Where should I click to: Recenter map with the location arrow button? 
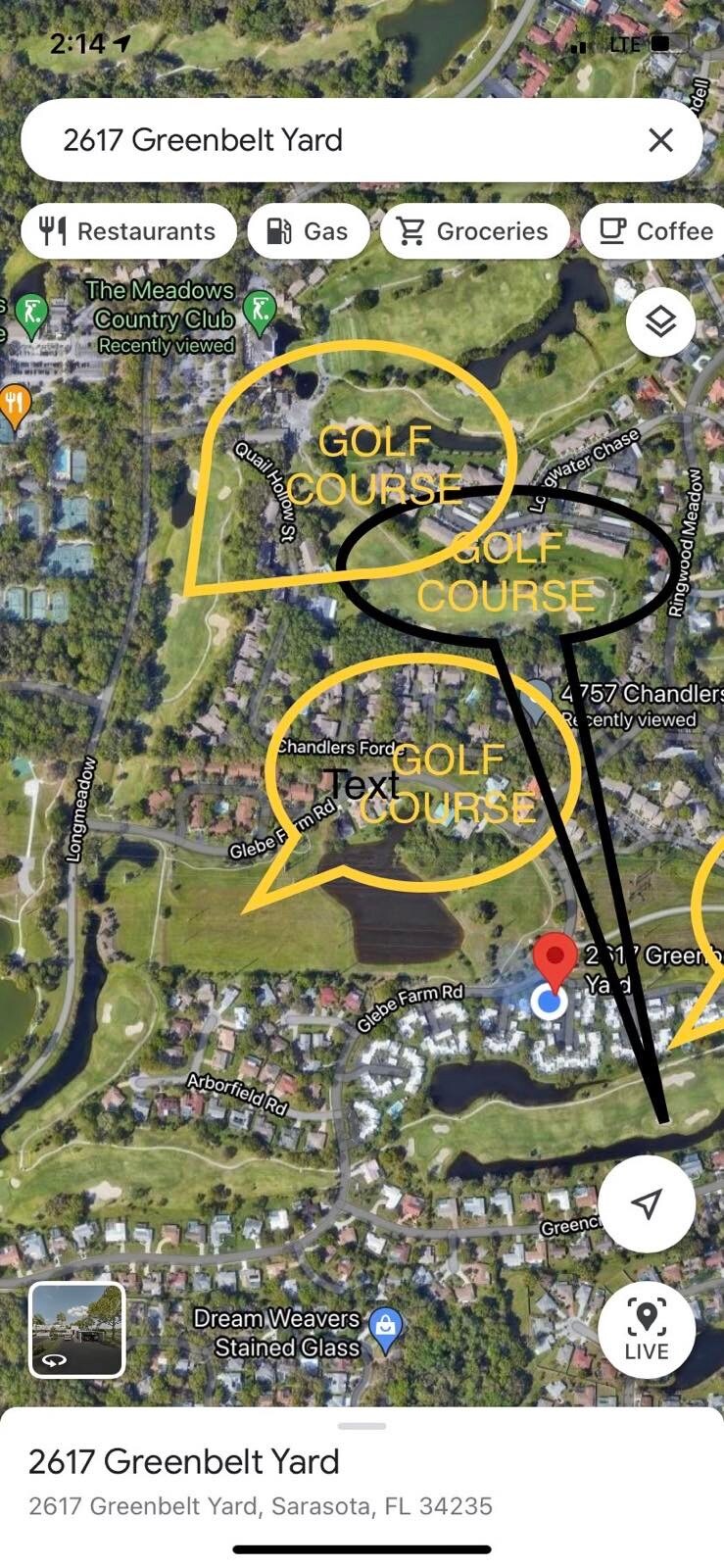point(647,1202)
